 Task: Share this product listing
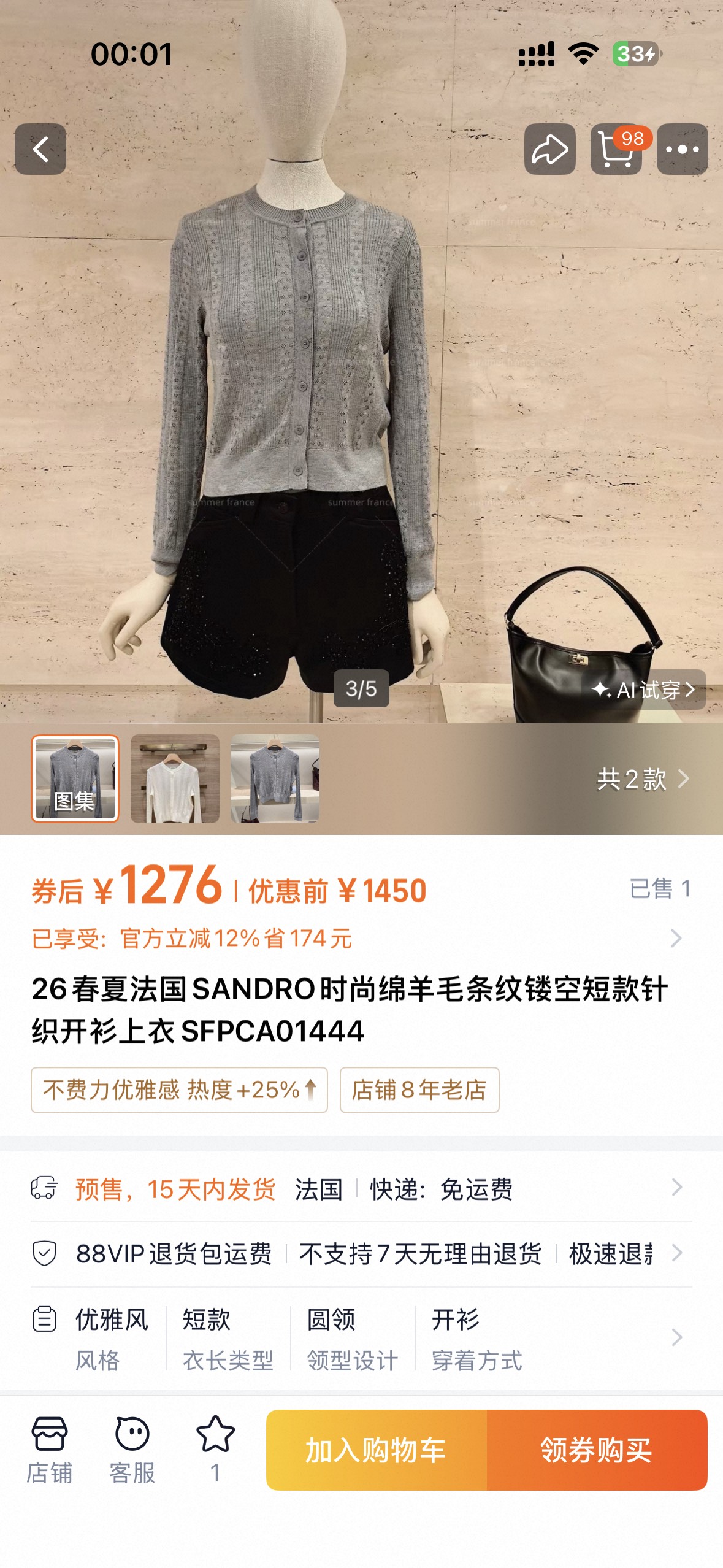coord(549,149)
